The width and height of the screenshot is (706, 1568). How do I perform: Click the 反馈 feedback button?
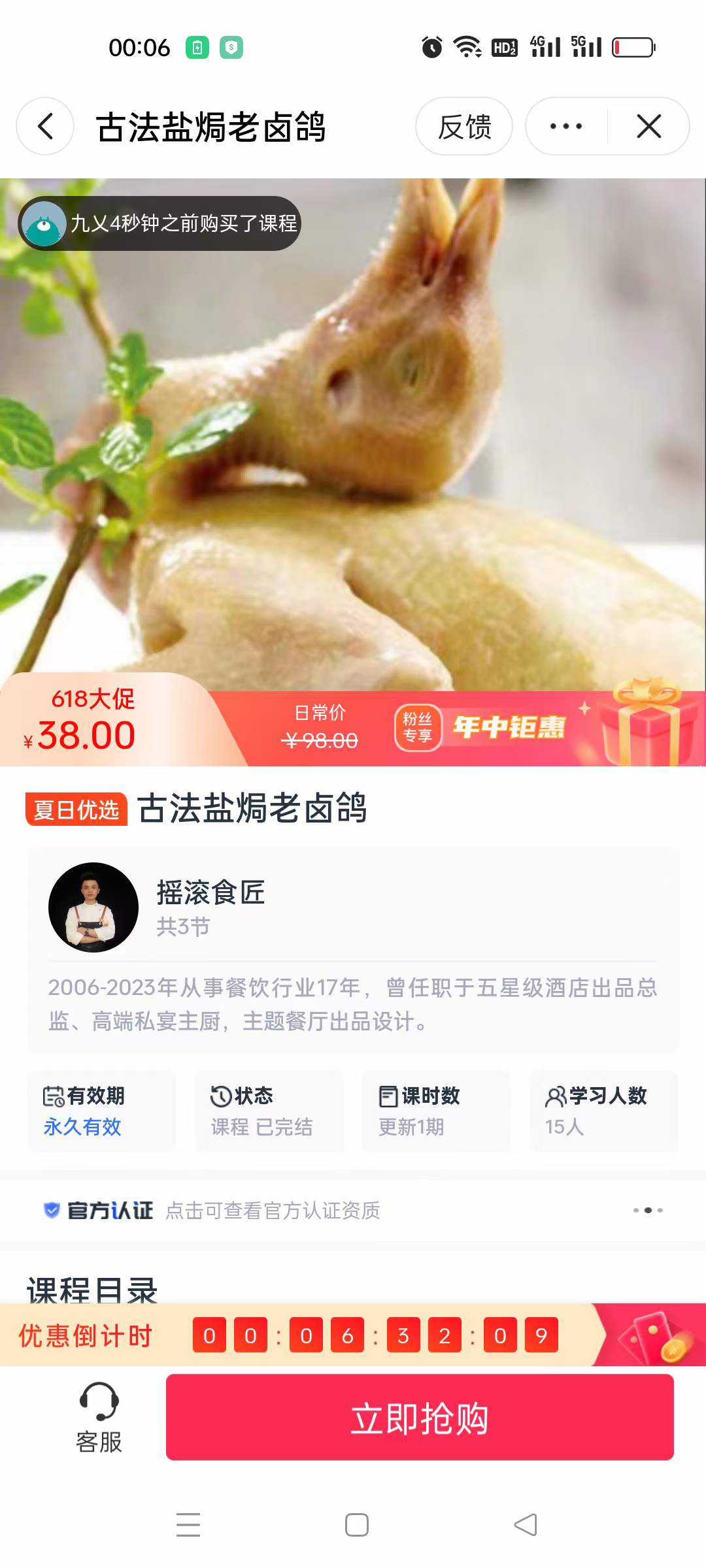click(465, 126)
